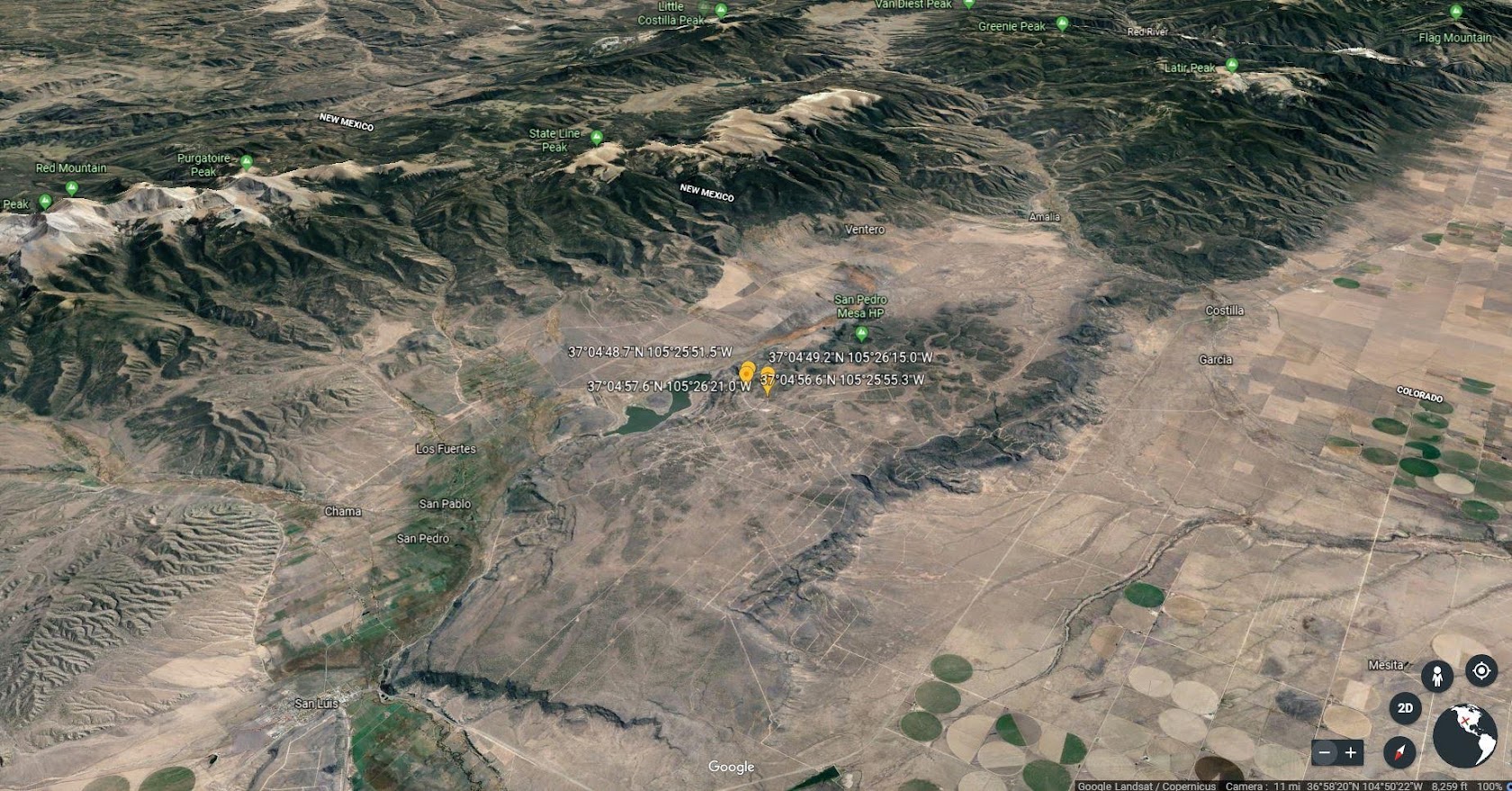Select the Red Mountain marker
The width and height of the screenshot is (1512, 791).
pyautogui.click(x=72, y=187)
